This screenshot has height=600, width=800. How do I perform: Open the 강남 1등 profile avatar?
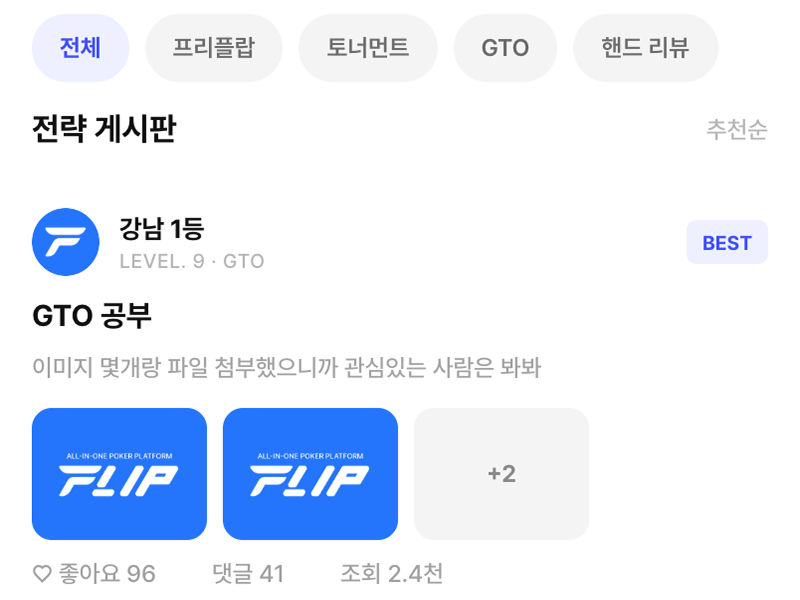click(x=66, y=242)
